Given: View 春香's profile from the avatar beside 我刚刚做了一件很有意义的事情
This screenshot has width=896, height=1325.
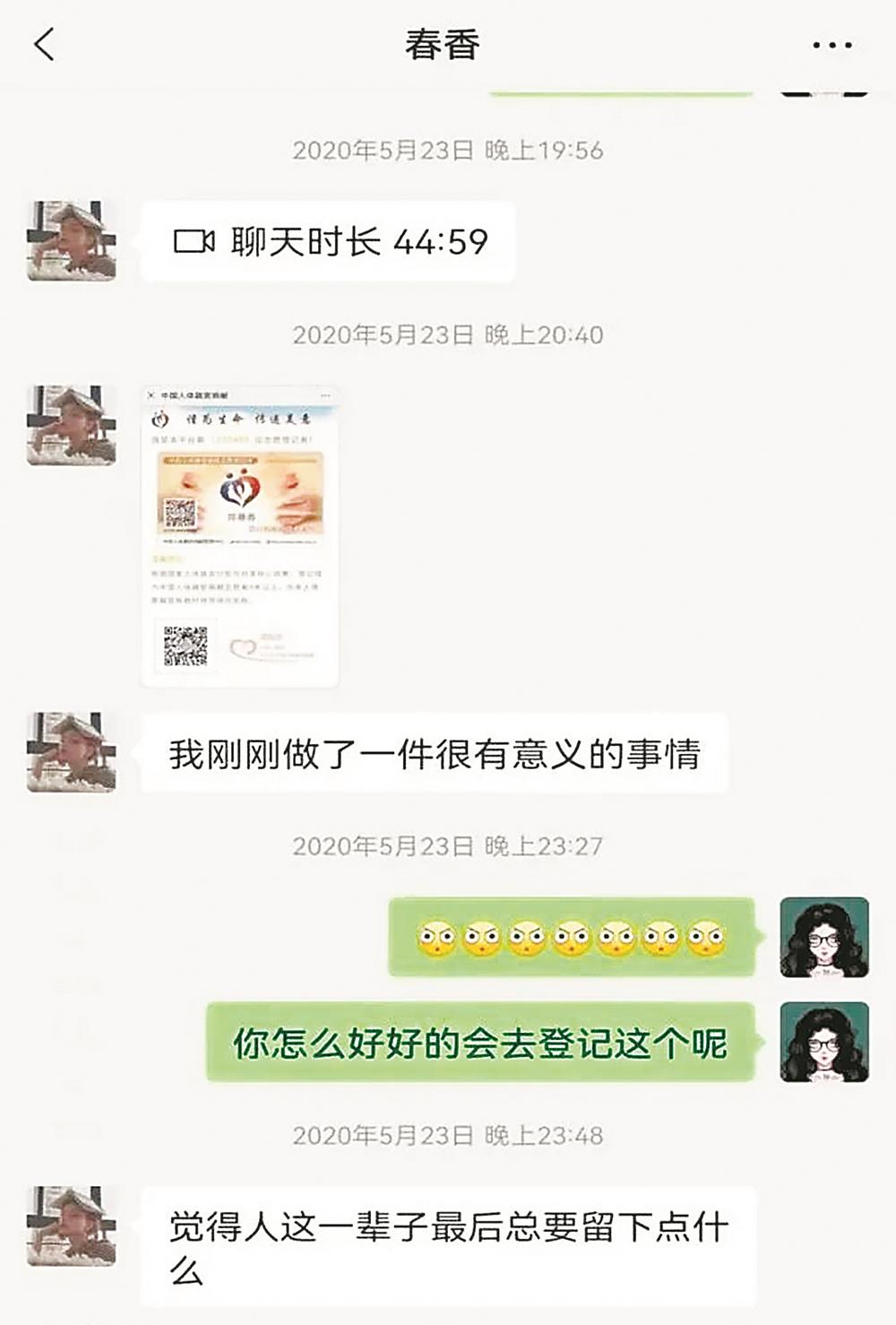Looking at the screenshot, I should (72, 752).
